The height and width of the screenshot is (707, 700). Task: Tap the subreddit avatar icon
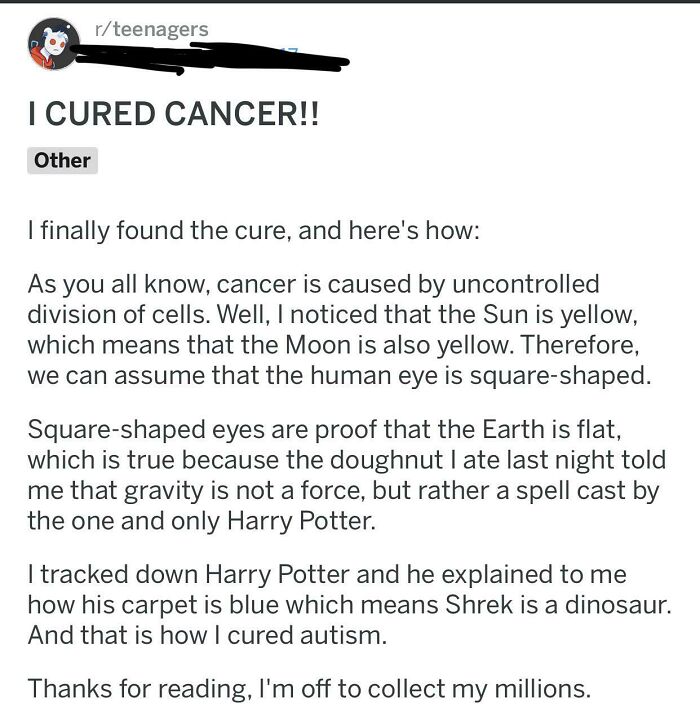[x=54, y=44]
